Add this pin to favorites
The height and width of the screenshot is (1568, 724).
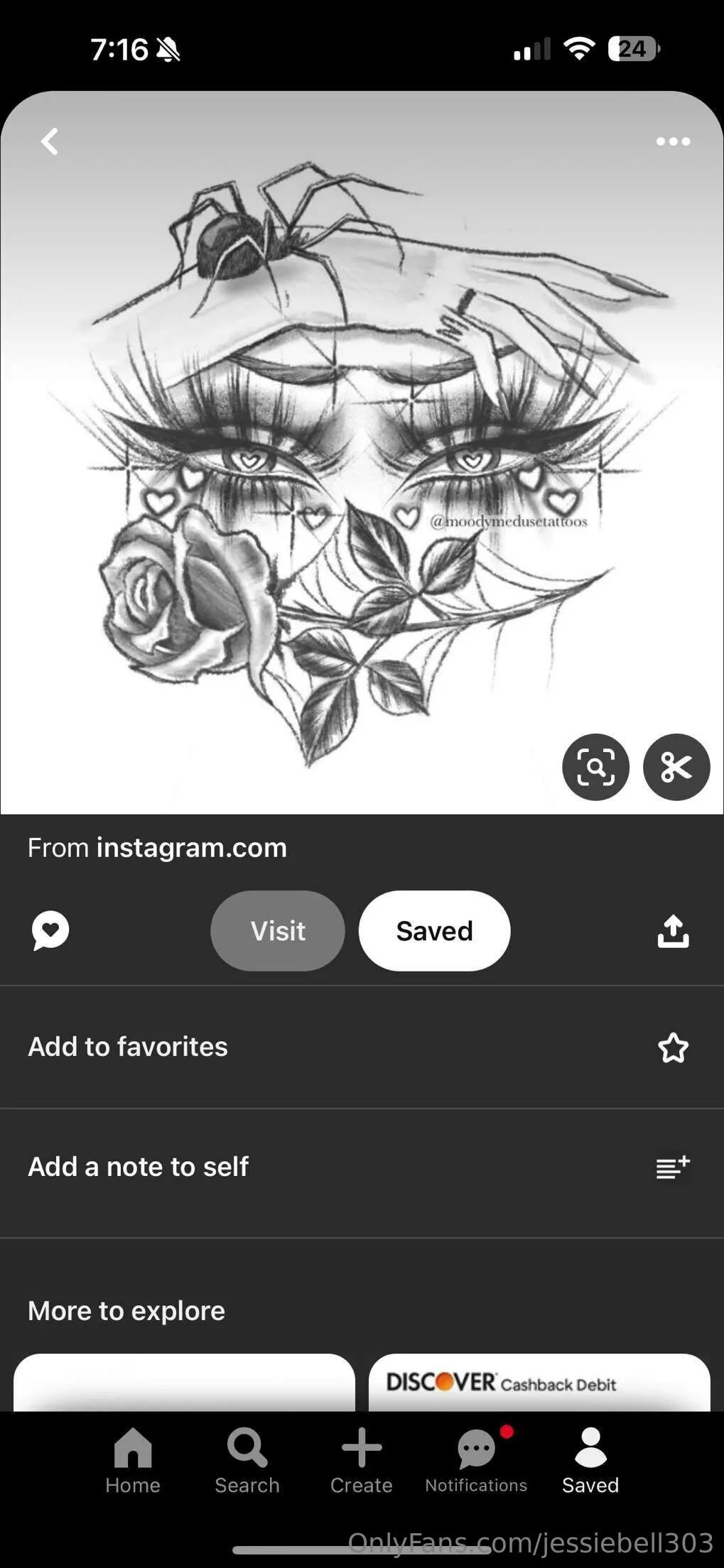(673, 1047)
